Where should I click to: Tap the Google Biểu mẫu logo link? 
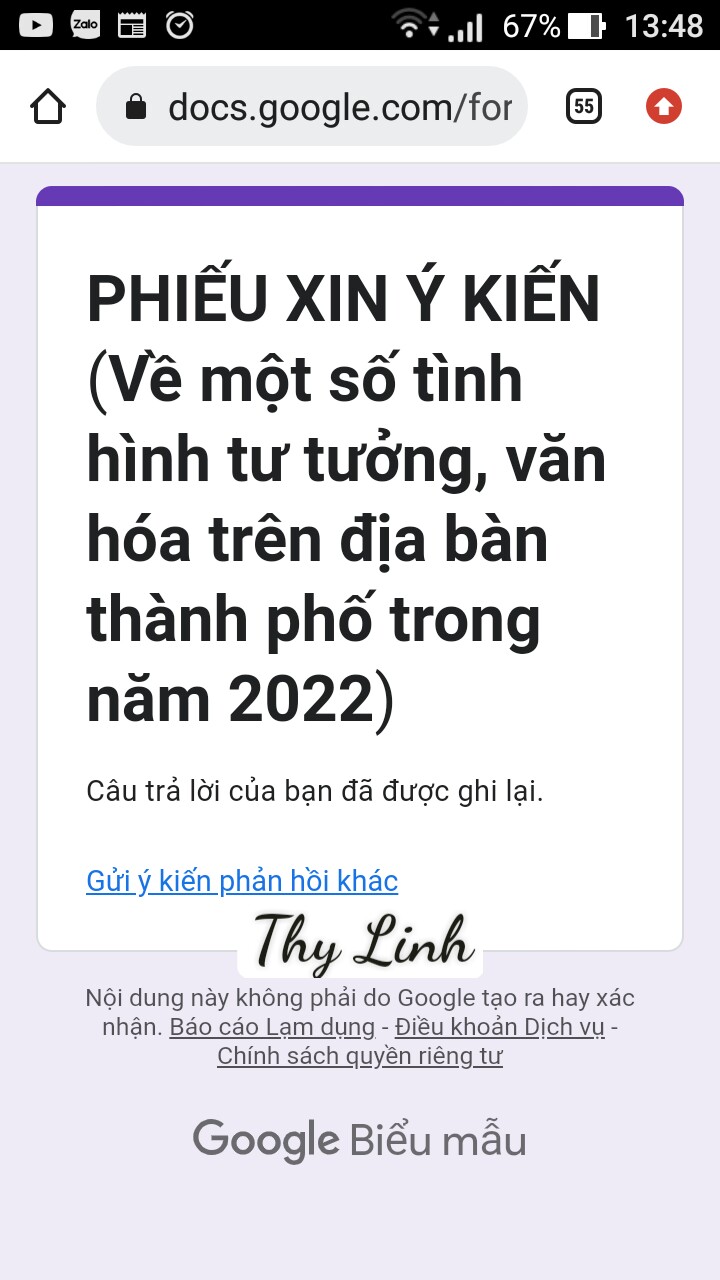pyautogui.click(x=360, y=1141)
